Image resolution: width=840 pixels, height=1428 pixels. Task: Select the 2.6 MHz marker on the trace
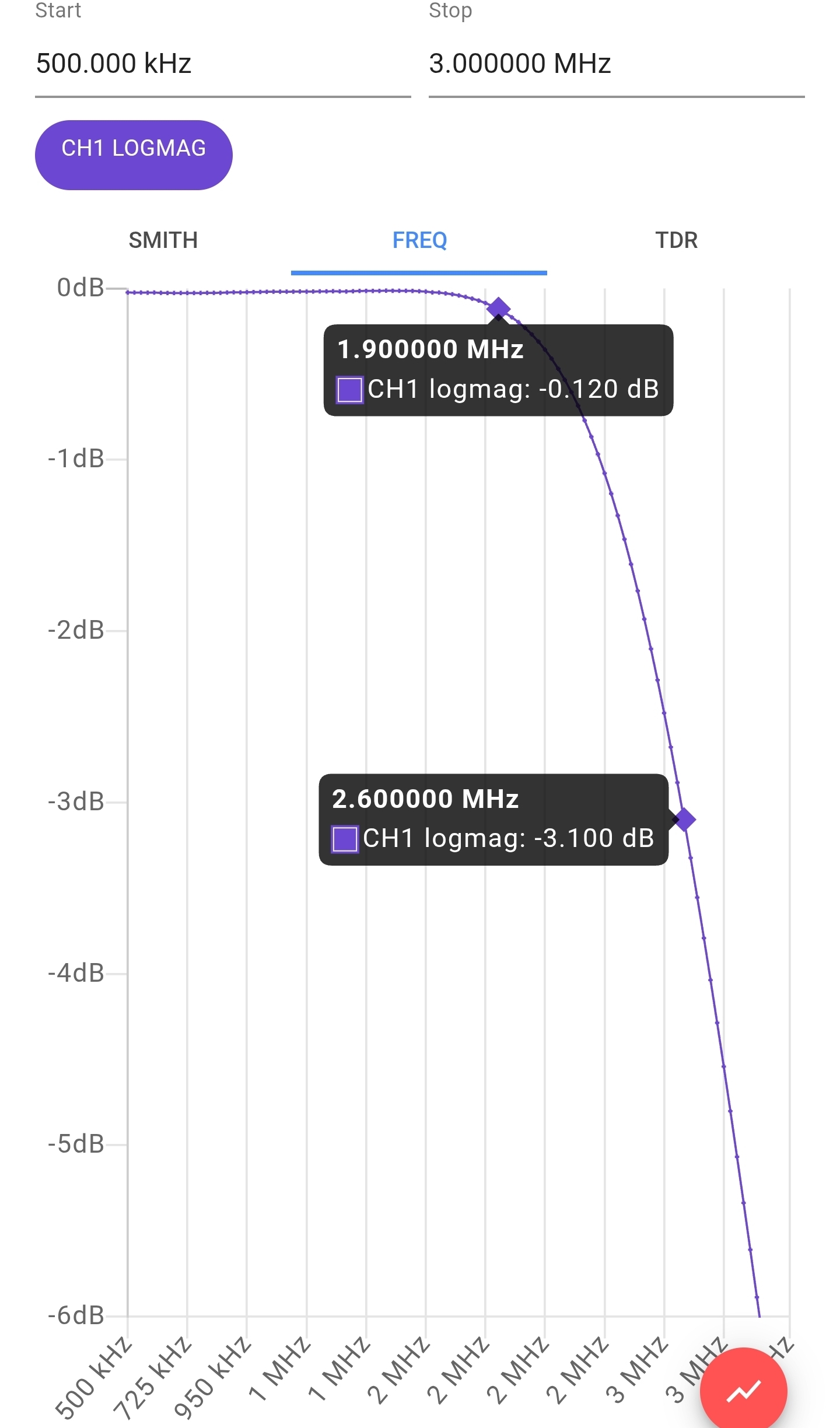pyautogui.click(x=684, y=820)
